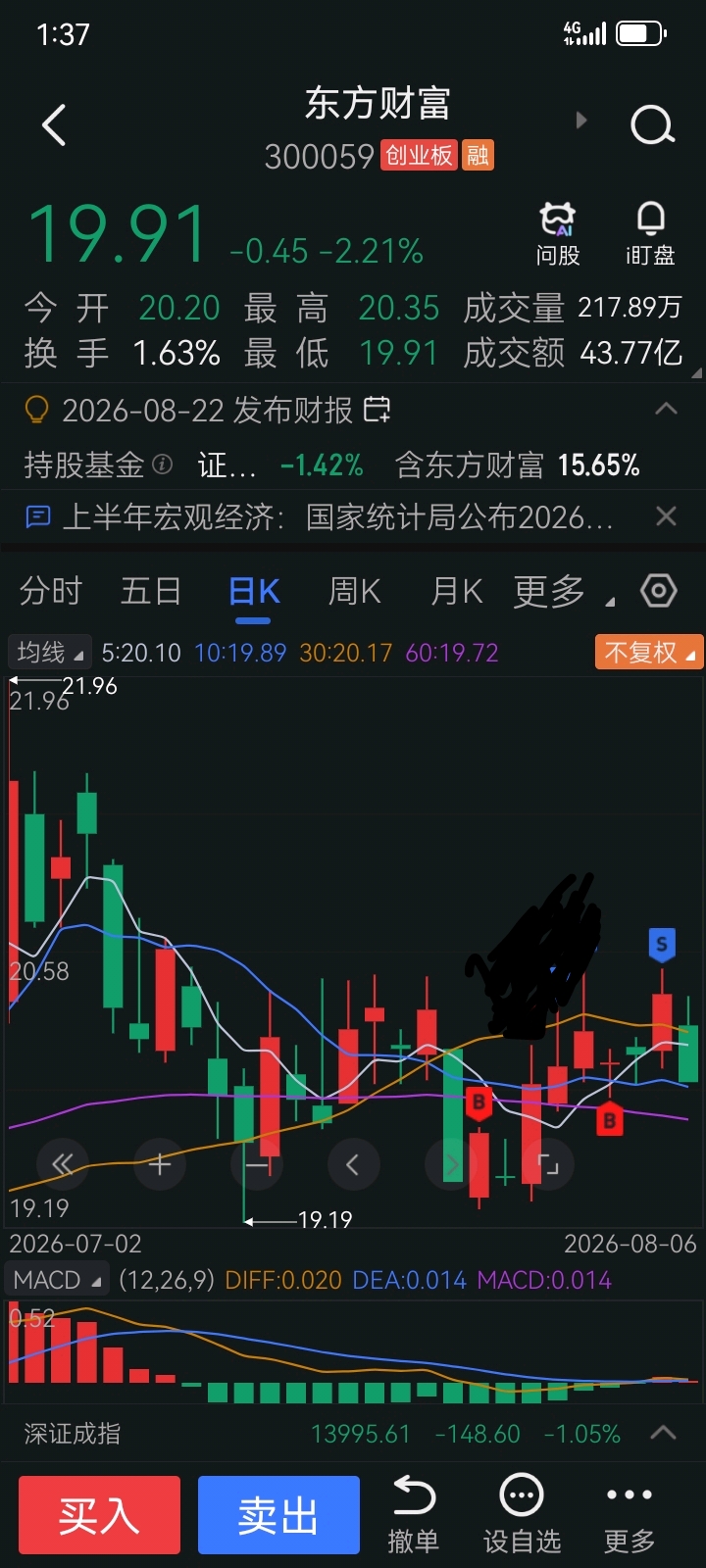The height and width of the screenshot is (1568, 706).
Task: Collapse the 发布财报 info panel
Action: [666, 410]
